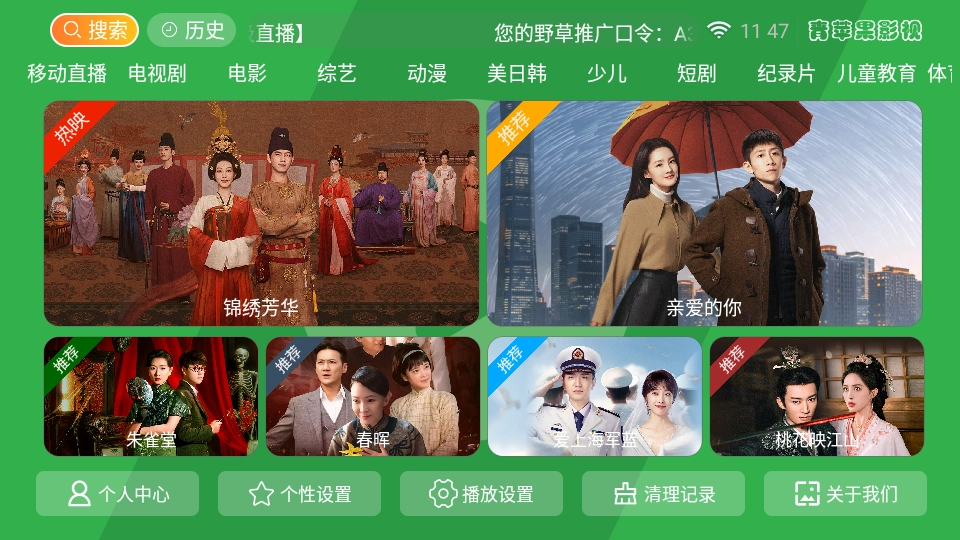Select the 少儿 tab
Image resolution: width=960 pixels, height=540 pixels.
click(x=607, y=73)
